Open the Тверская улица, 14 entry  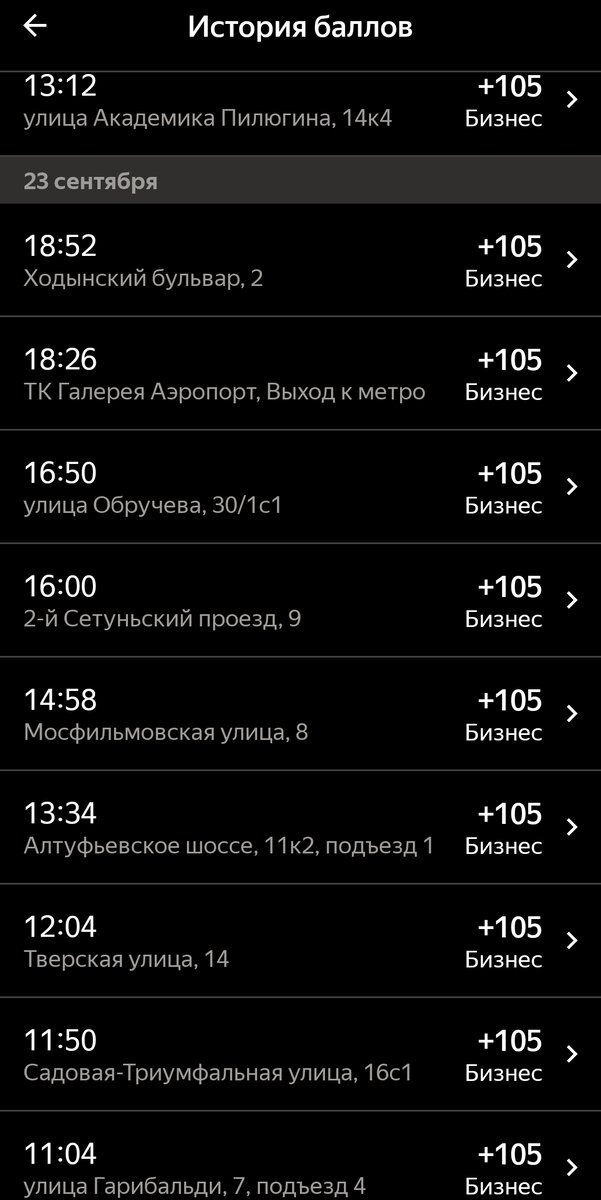pyautogui.click(x=300, y=941)
